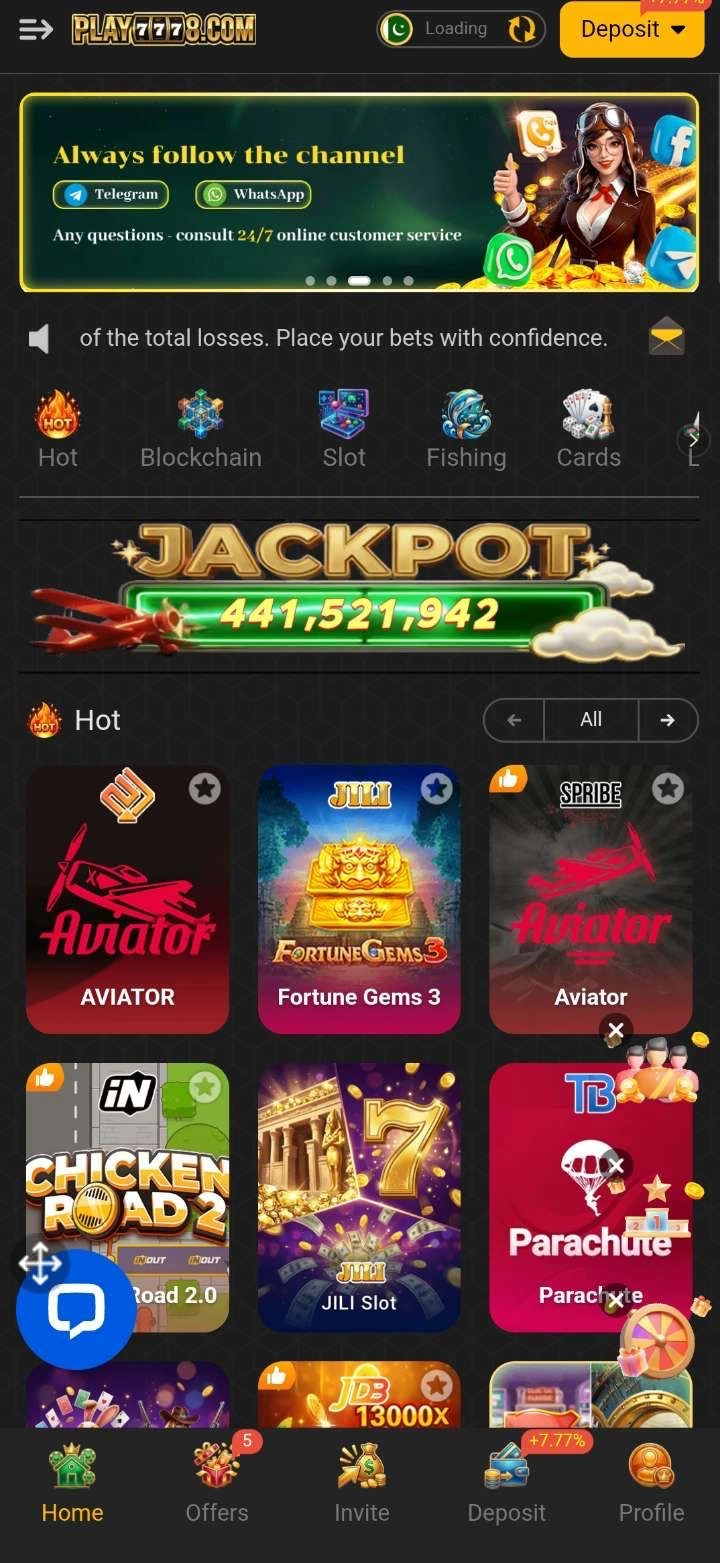Star the Fortune Gems 3 game

pos(437,789)
